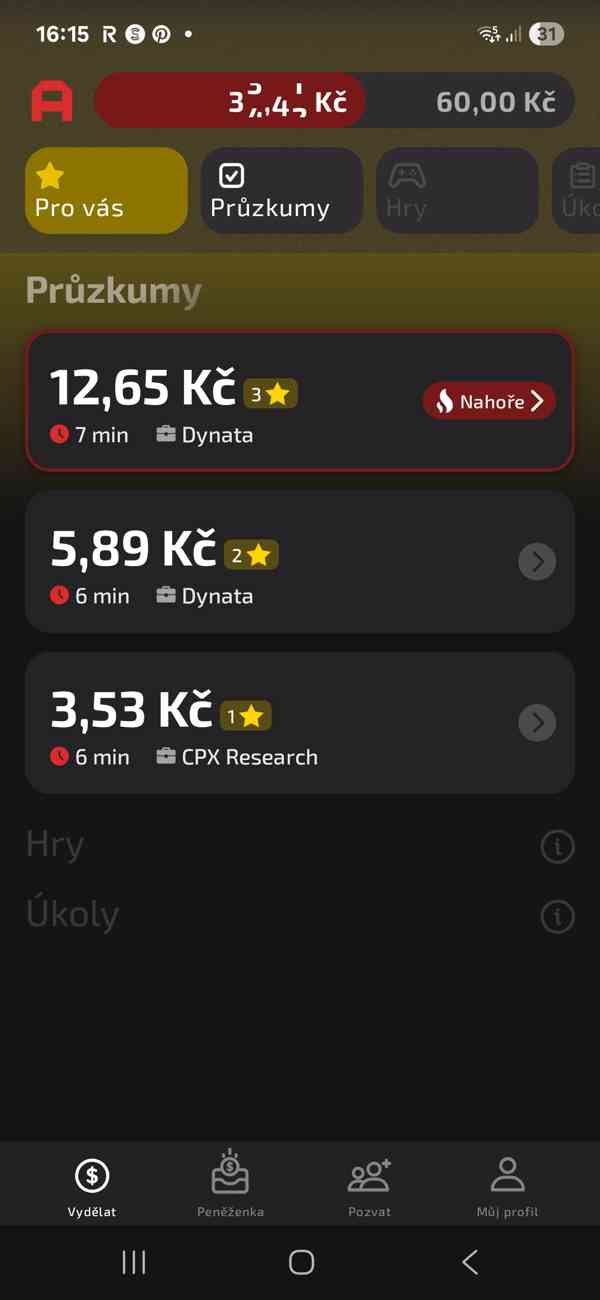Open the 5,89 Kč Dynata survey

click(x=300, y=561)
